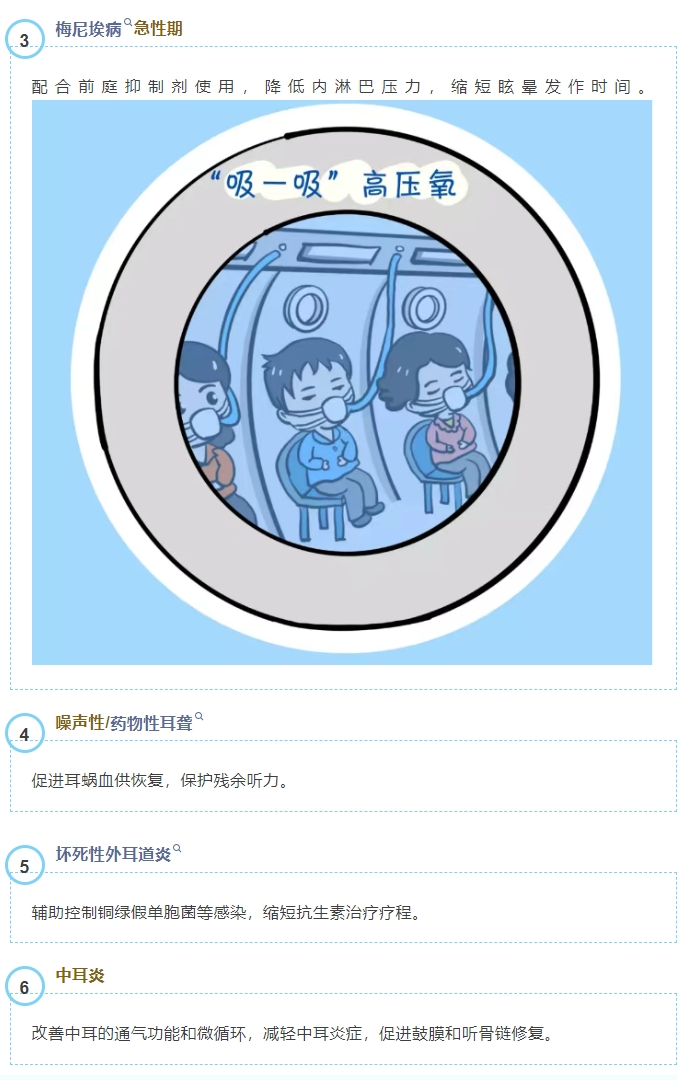Tap the 药物性耳聋 search keyword link
686x1080 pixels.
152,723
